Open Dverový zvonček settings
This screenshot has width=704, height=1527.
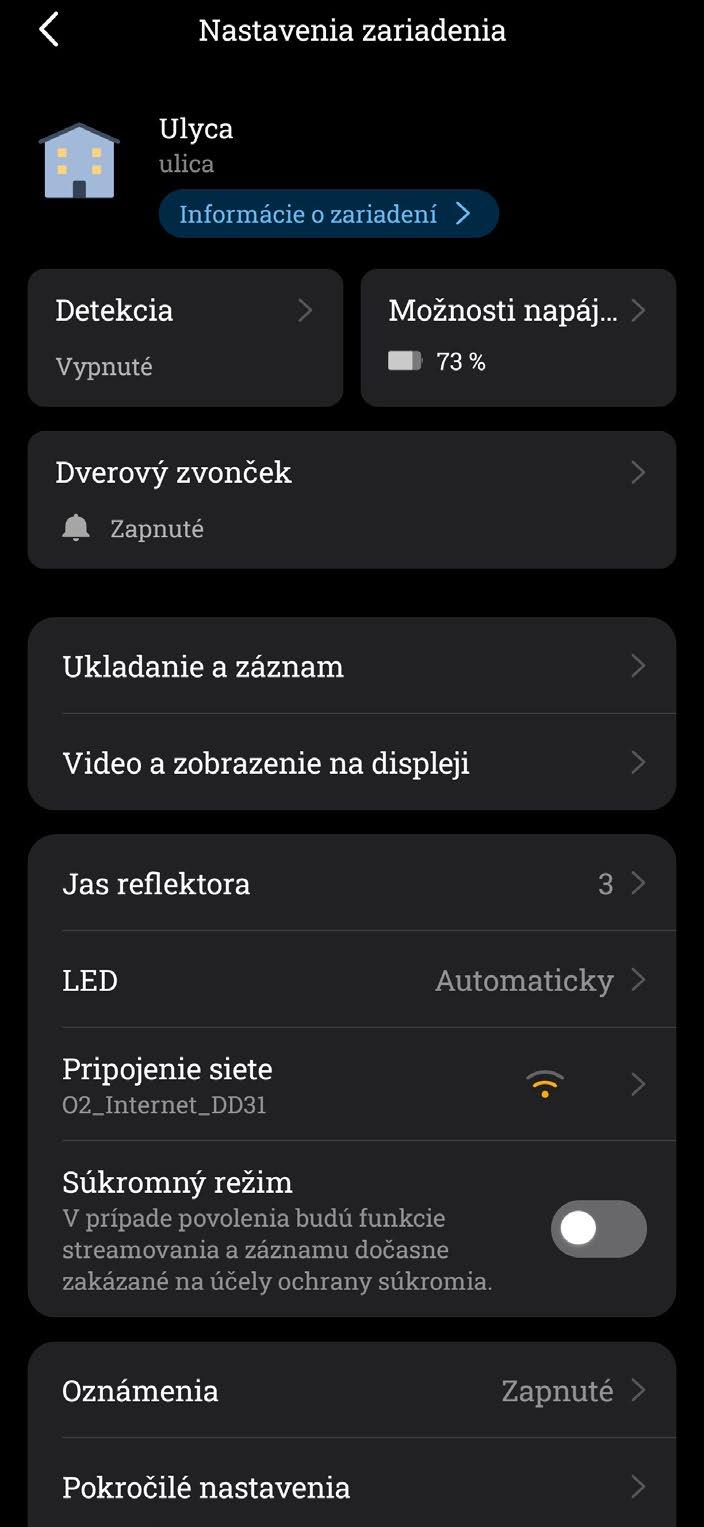click(351, 499)
